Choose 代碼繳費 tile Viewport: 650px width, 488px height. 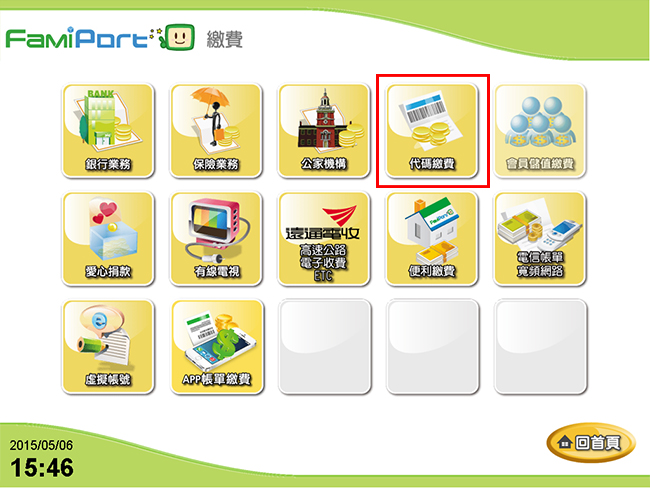[432, 129]
